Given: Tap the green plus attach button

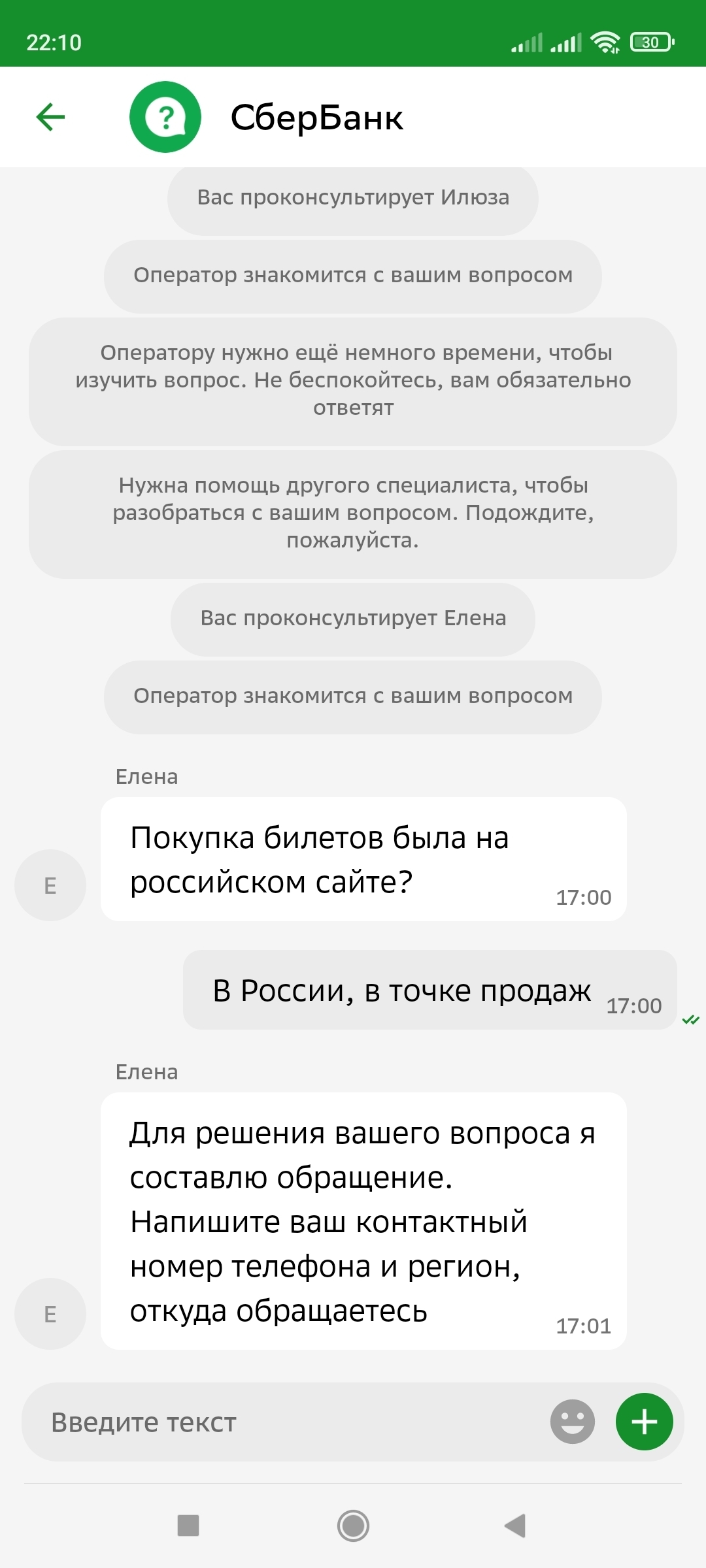Looking at the screenshot, I should (644, 1422).
